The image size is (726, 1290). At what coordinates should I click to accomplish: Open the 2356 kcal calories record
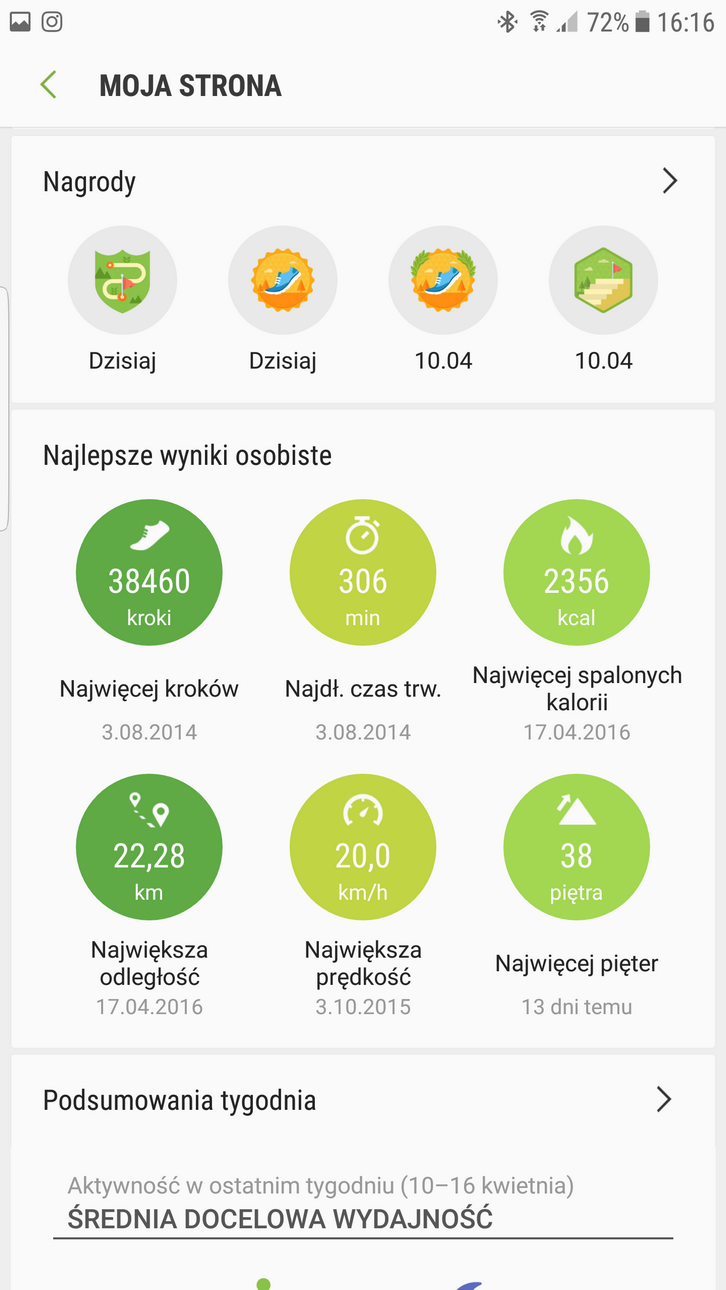point(577,573)
